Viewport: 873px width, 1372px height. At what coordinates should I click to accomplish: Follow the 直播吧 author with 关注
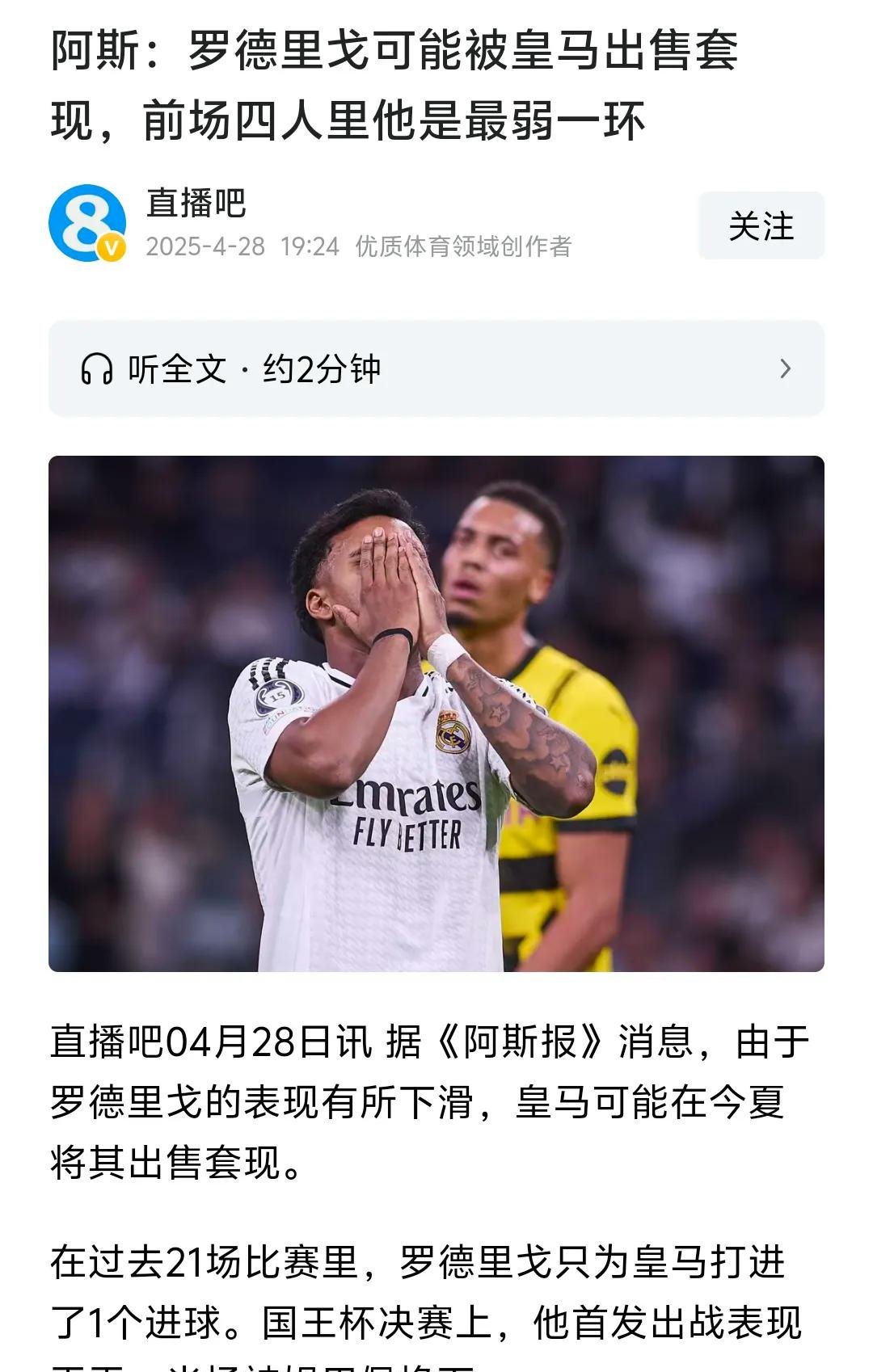pos(761,225)
